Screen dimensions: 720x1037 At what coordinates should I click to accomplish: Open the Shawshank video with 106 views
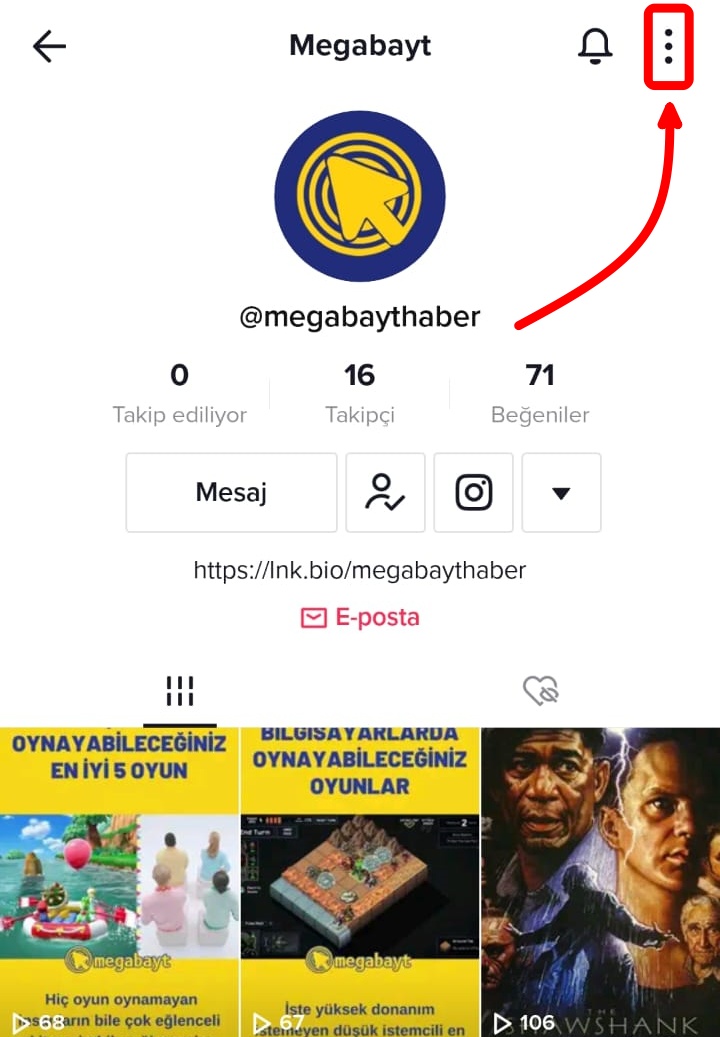[600, 880]
